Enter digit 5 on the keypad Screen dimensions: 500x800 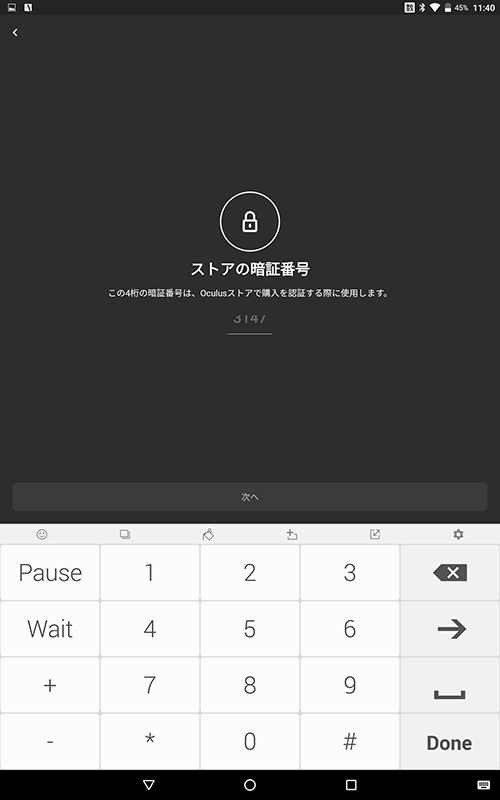point(250,629)
